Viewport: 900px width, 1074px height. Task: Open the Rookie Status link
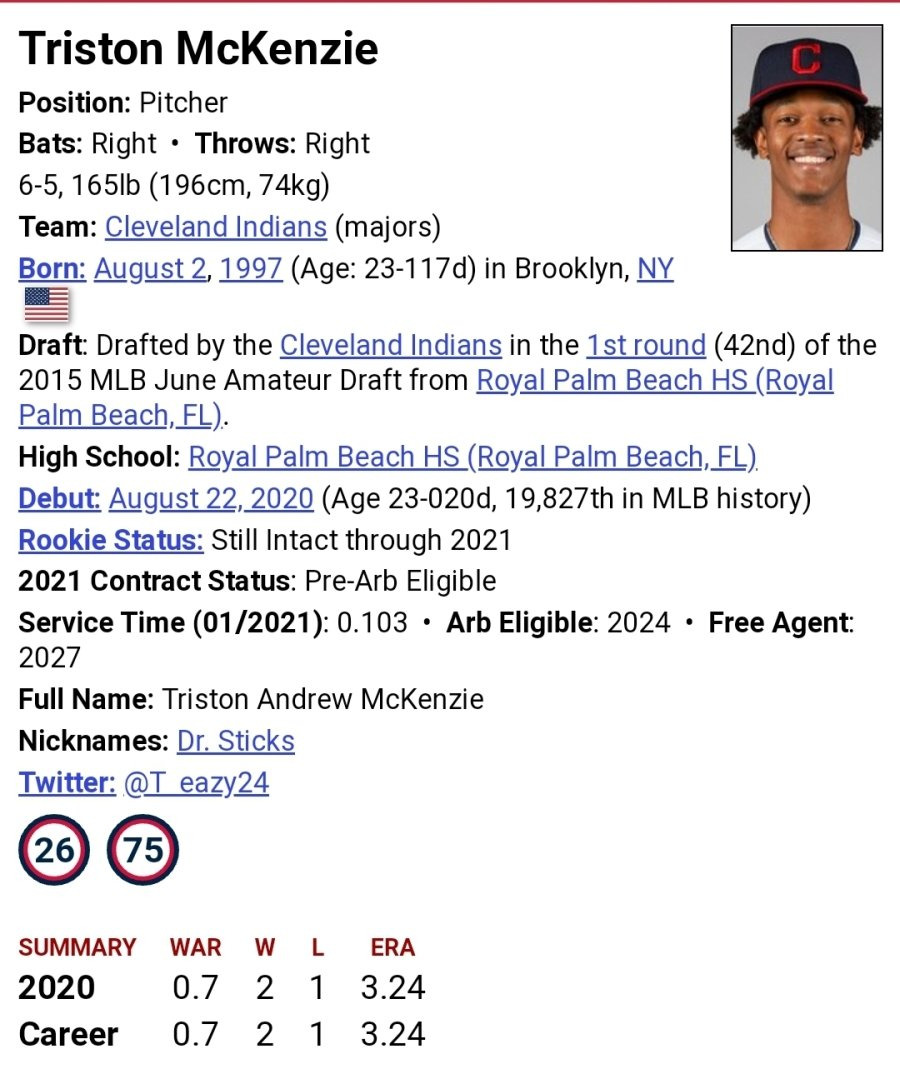tap(111, 540)
